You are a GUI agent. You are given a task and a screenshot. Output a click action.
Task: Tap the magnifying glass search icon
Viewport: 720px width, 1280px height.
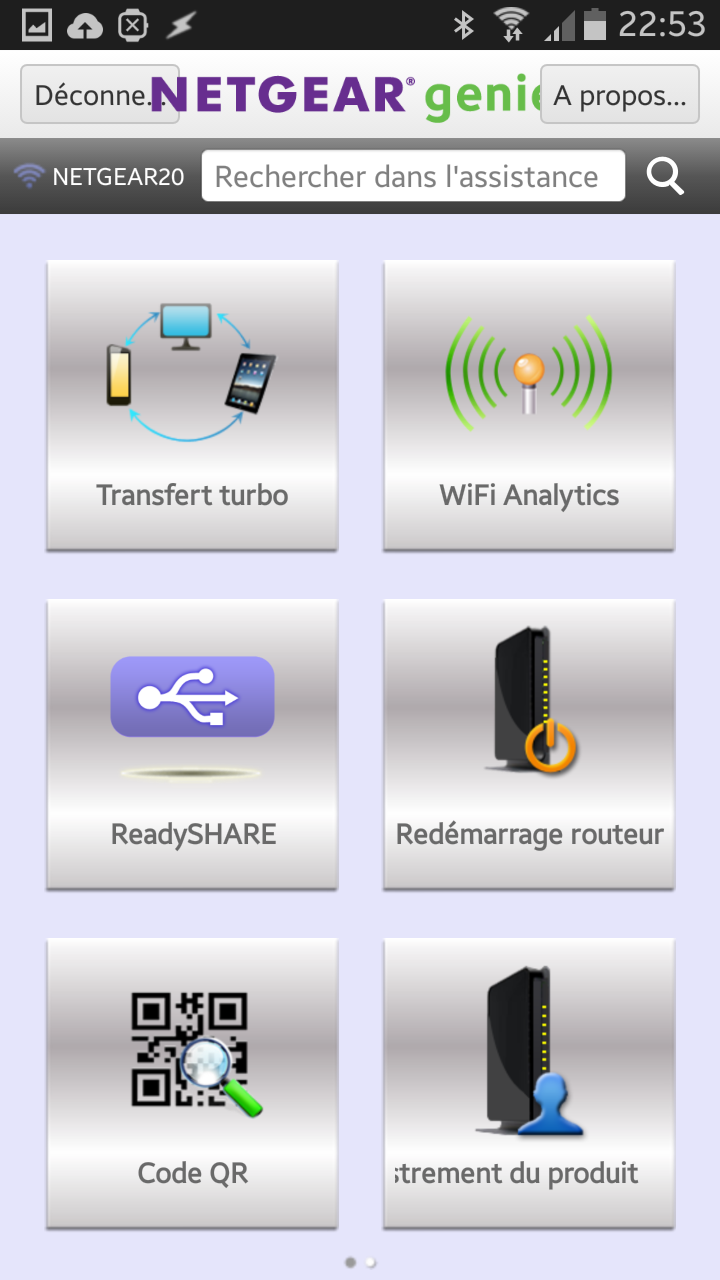tap(665, 176)
